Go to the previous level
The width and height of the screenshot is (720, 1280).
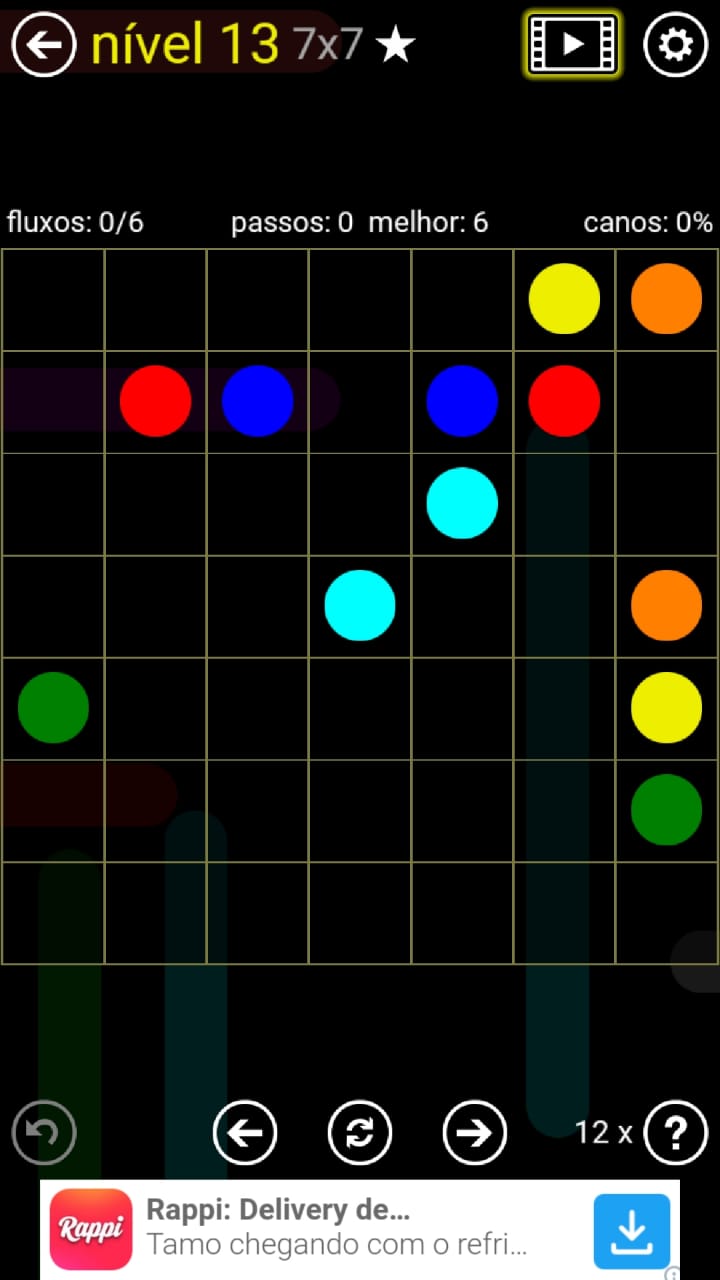[245, 1133]
